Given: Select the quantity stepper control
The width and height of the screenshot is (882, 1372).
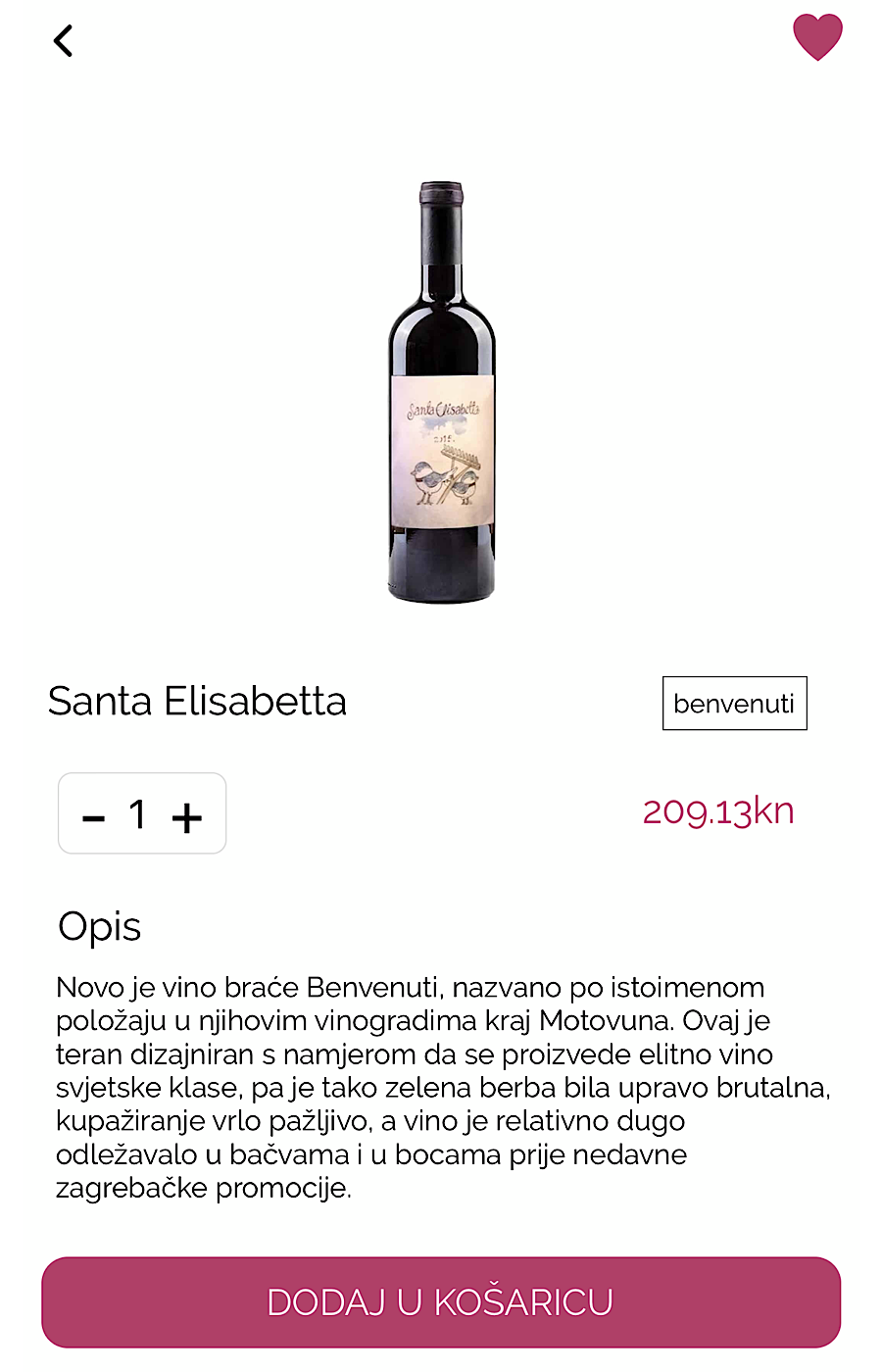Looking at the screenshot, I should [x=141, y=813].
